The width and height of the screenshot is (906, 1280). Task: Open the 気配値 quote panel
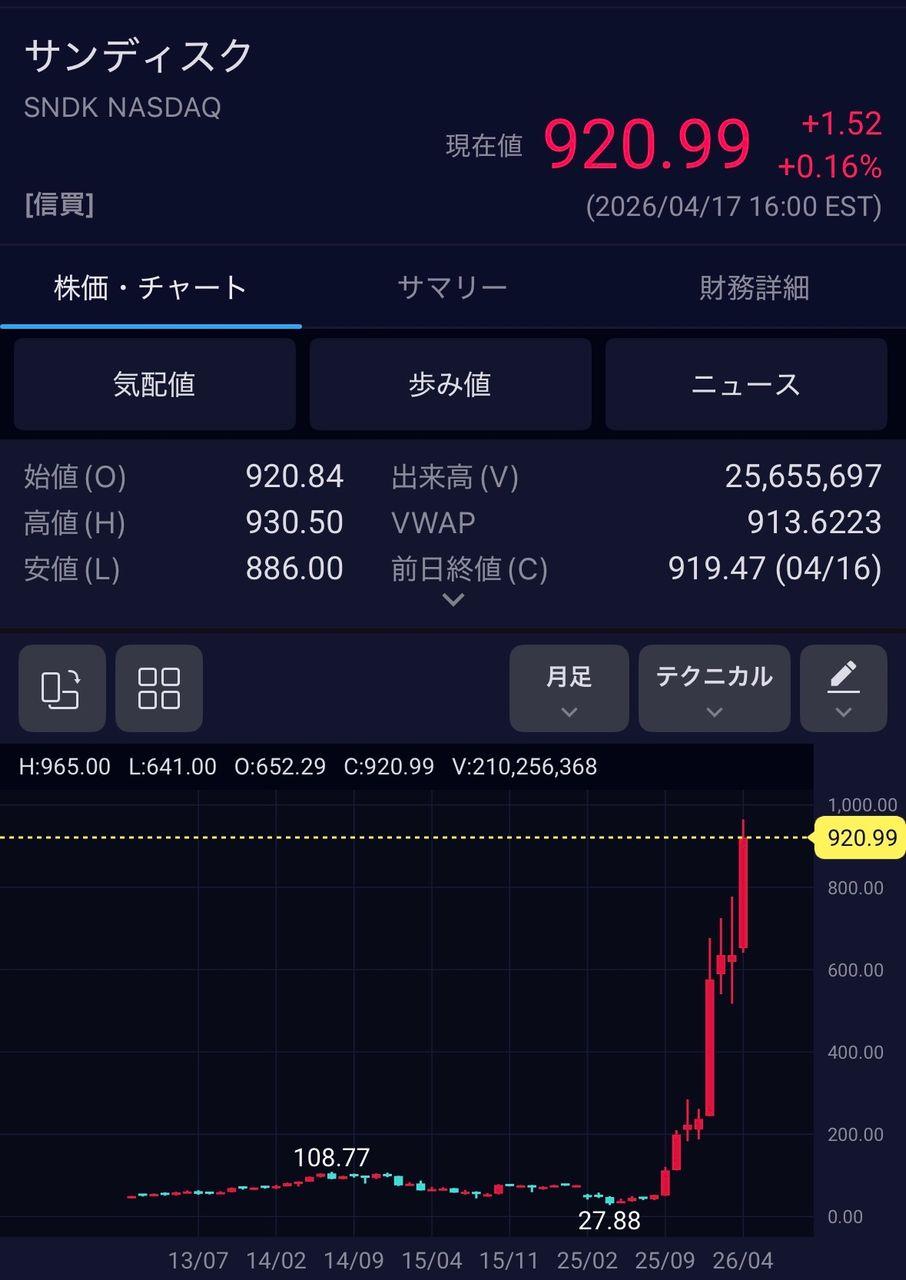coord(154,384)
